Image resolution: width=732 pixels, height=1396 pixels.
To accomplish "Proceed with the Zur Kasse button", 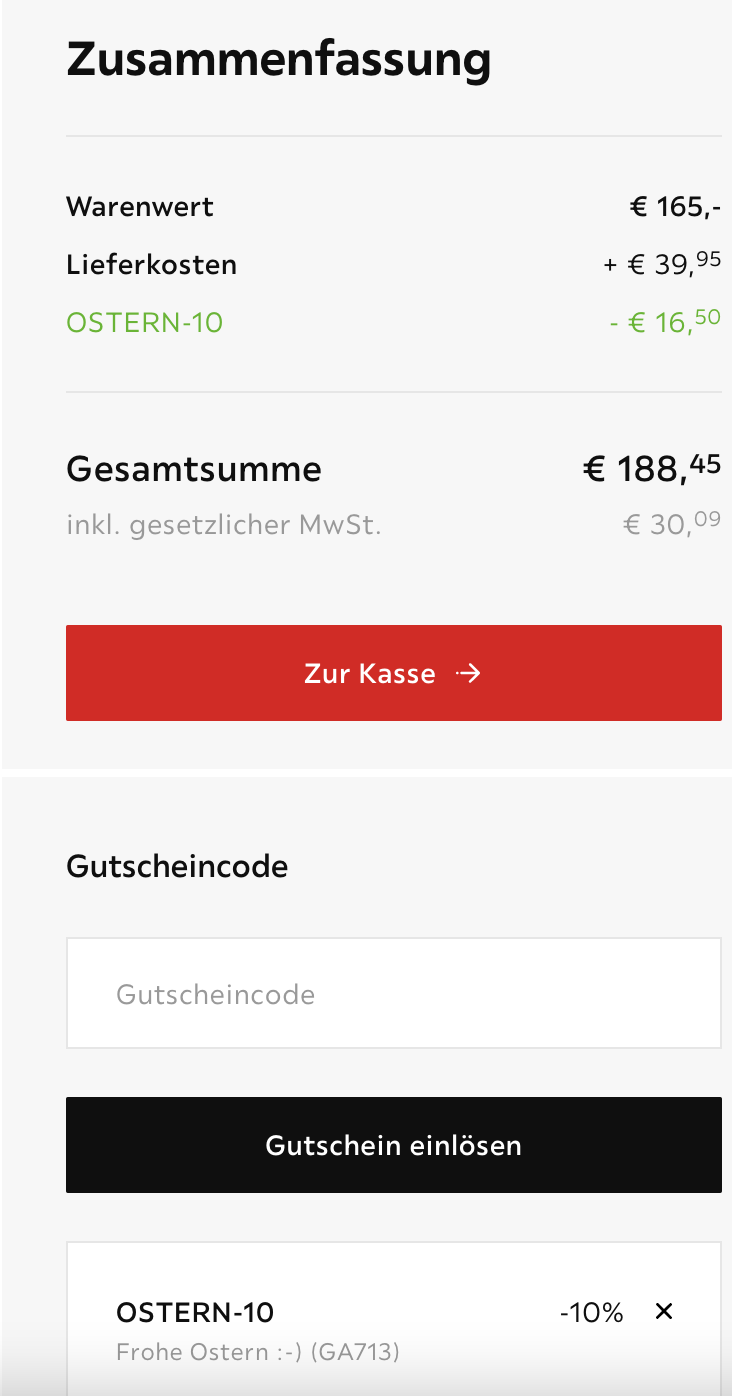I will pyautogui.click(x=393, y=673).
